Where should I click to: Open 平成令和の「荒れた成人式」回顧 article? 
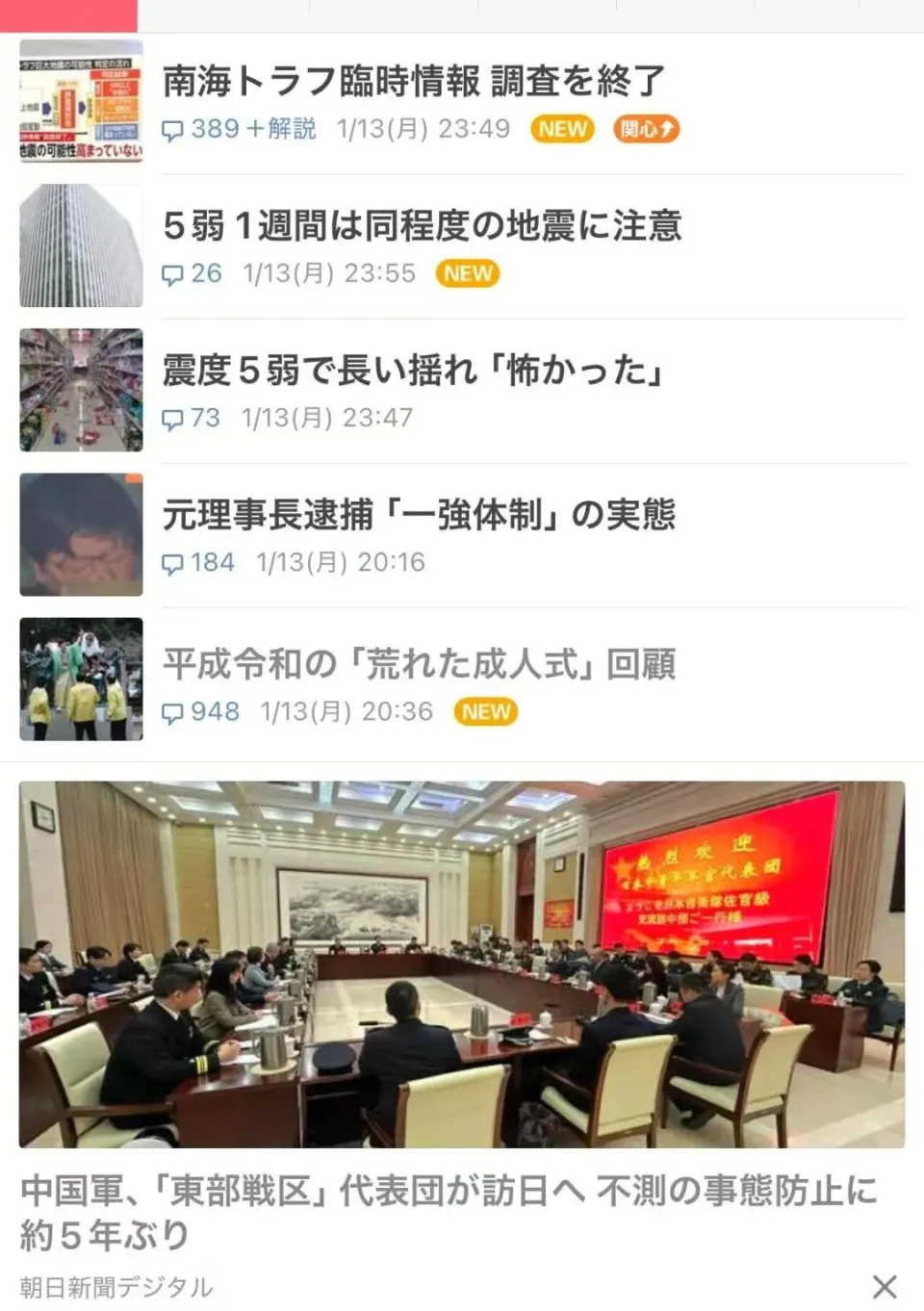point(419,664)
